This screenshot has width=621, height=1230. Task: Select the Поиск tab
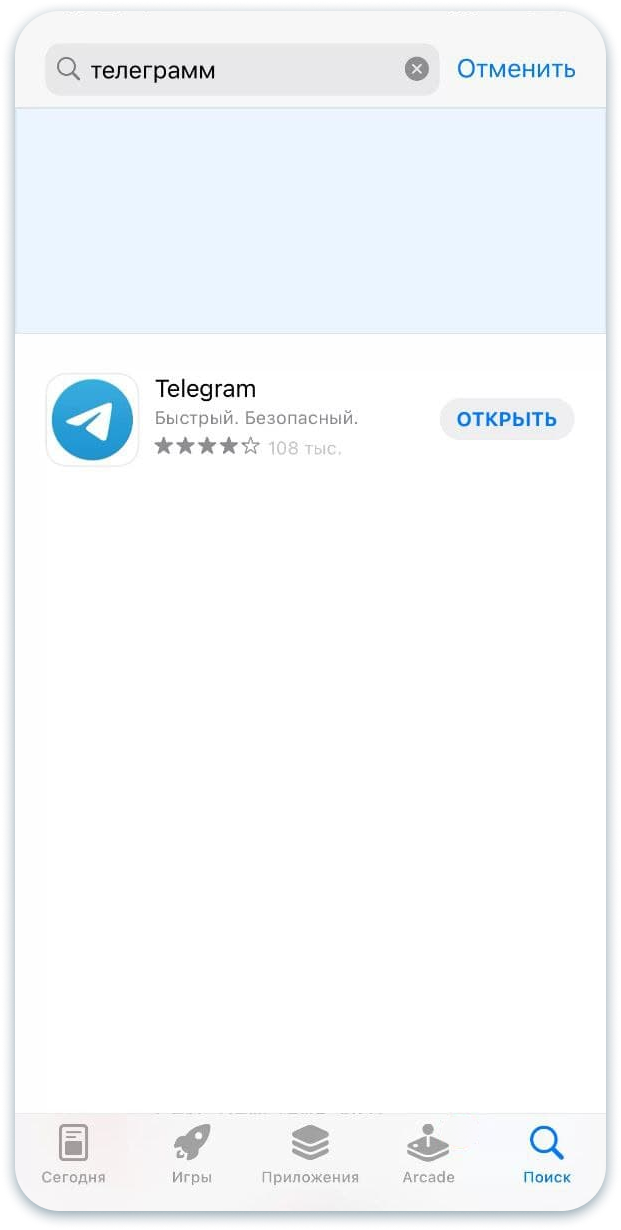pos(547,1155)
